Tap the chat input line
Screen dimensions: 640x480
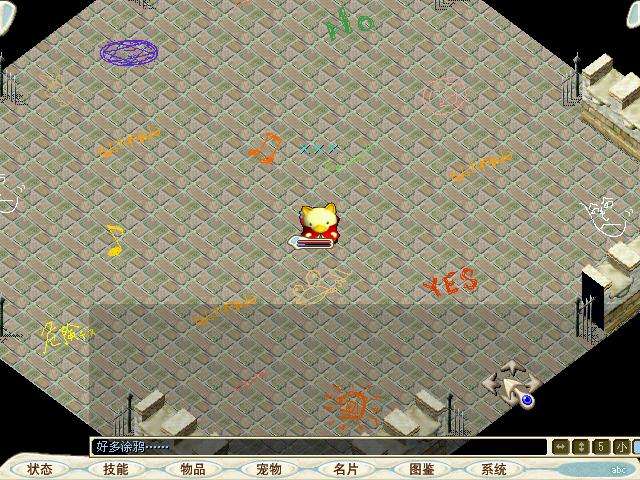(x=320, y=447)
